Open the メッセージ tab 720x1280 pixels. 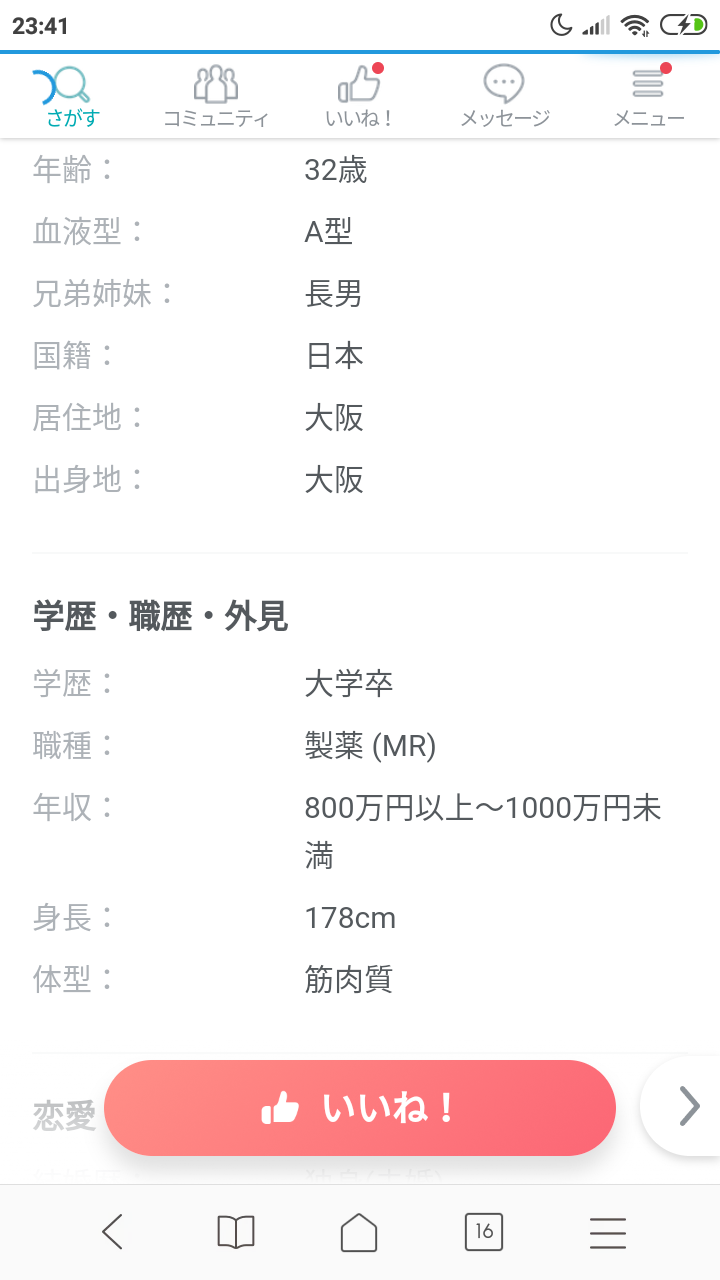coord(505,97)
